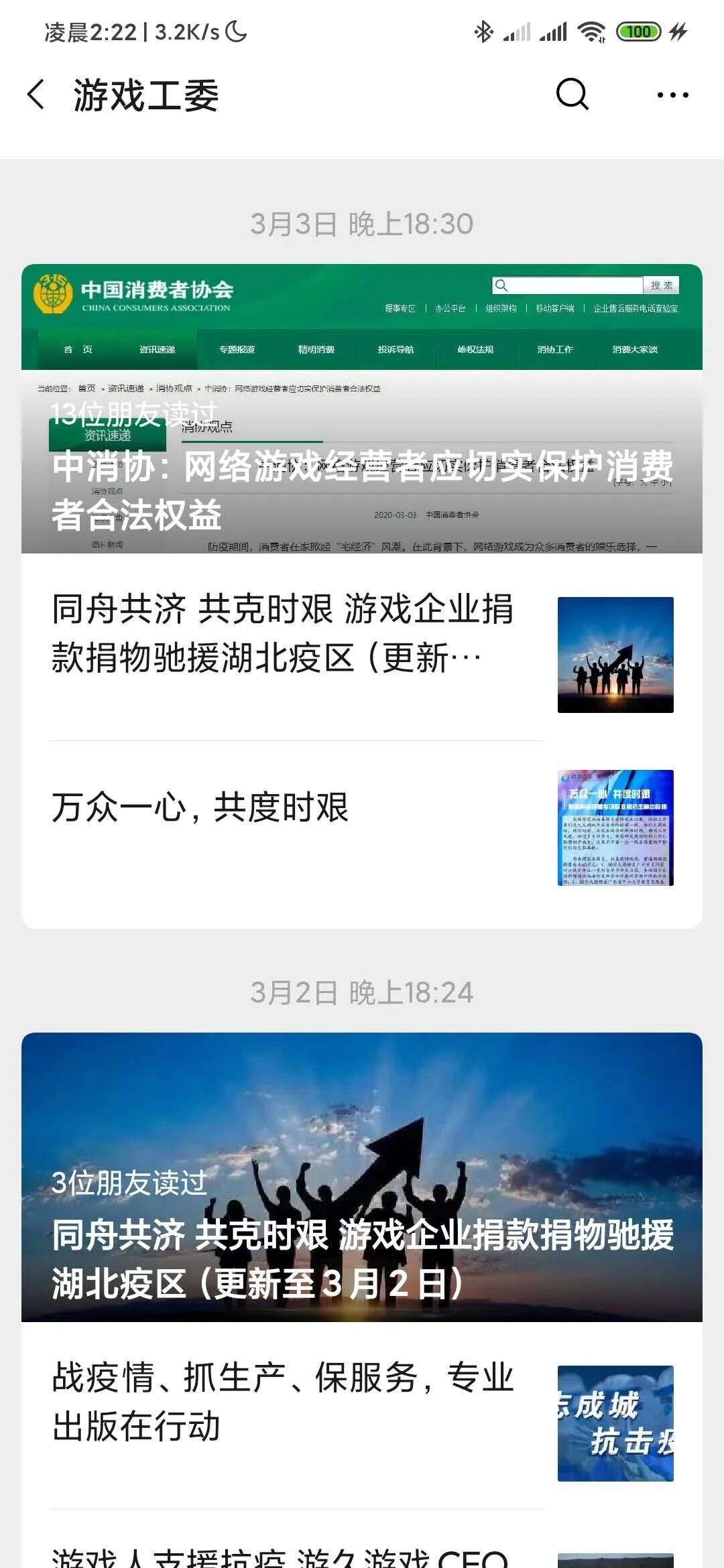This screenshot has height=1568, width=724.
Task: Click the 搜索 button in the webpage header
Action: coord(661,284)
